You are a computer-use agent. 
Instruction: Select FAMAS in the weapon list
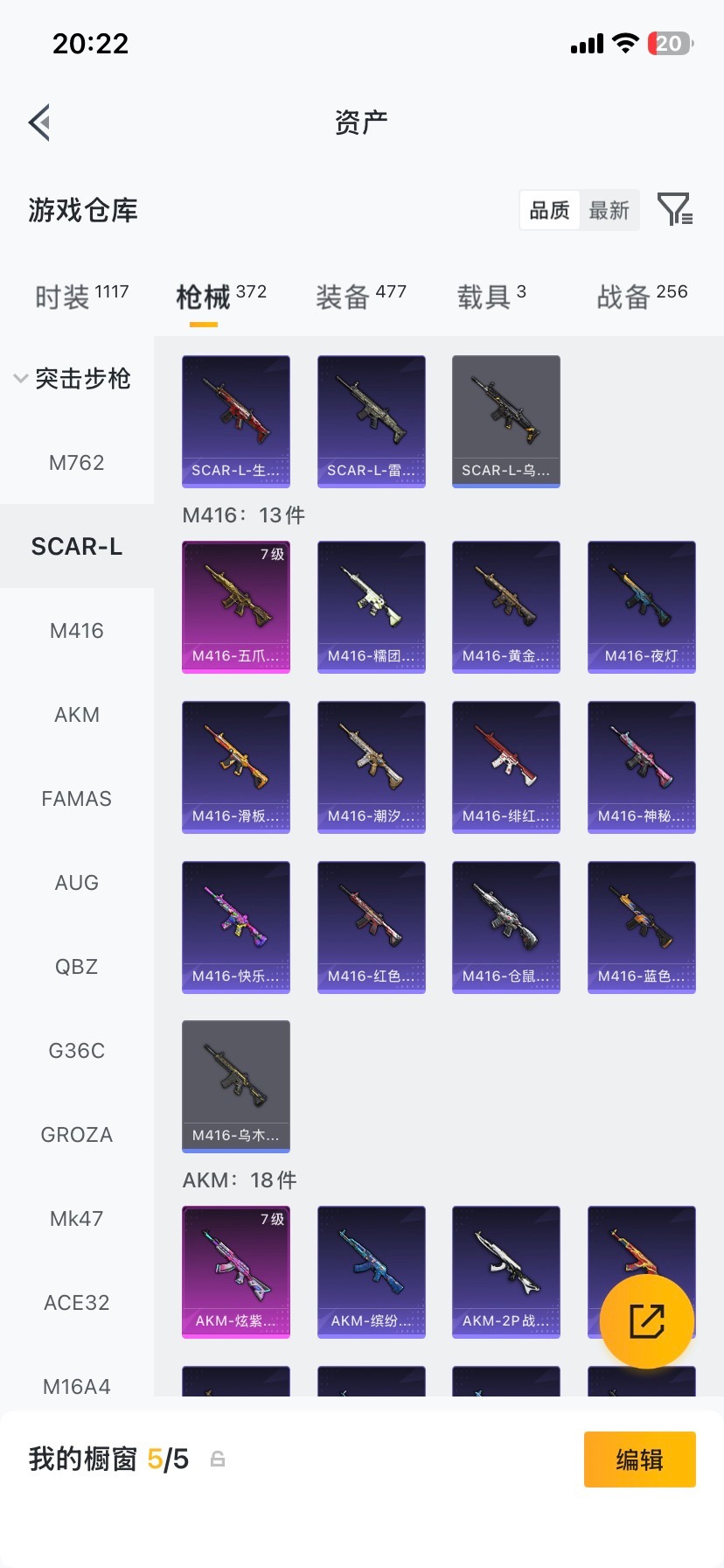tap(77, 799)
